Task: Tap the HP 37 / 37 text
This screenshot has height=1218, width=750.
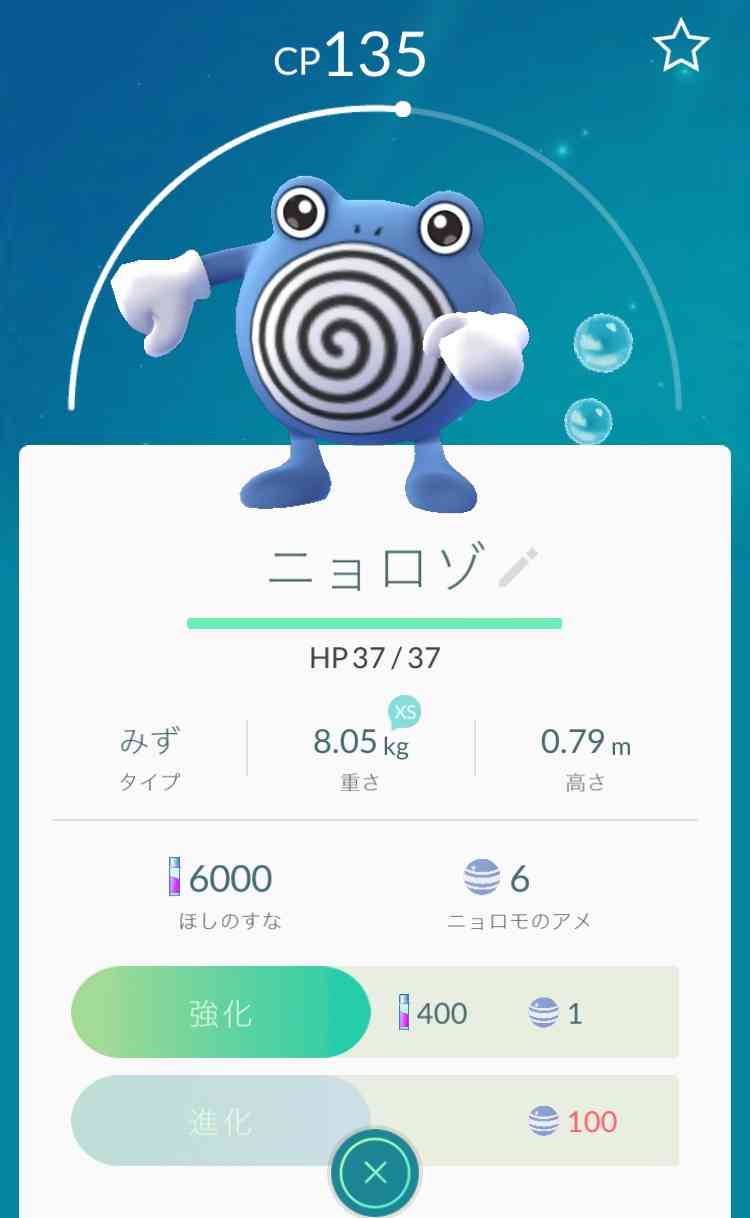Action: point(376,658)
